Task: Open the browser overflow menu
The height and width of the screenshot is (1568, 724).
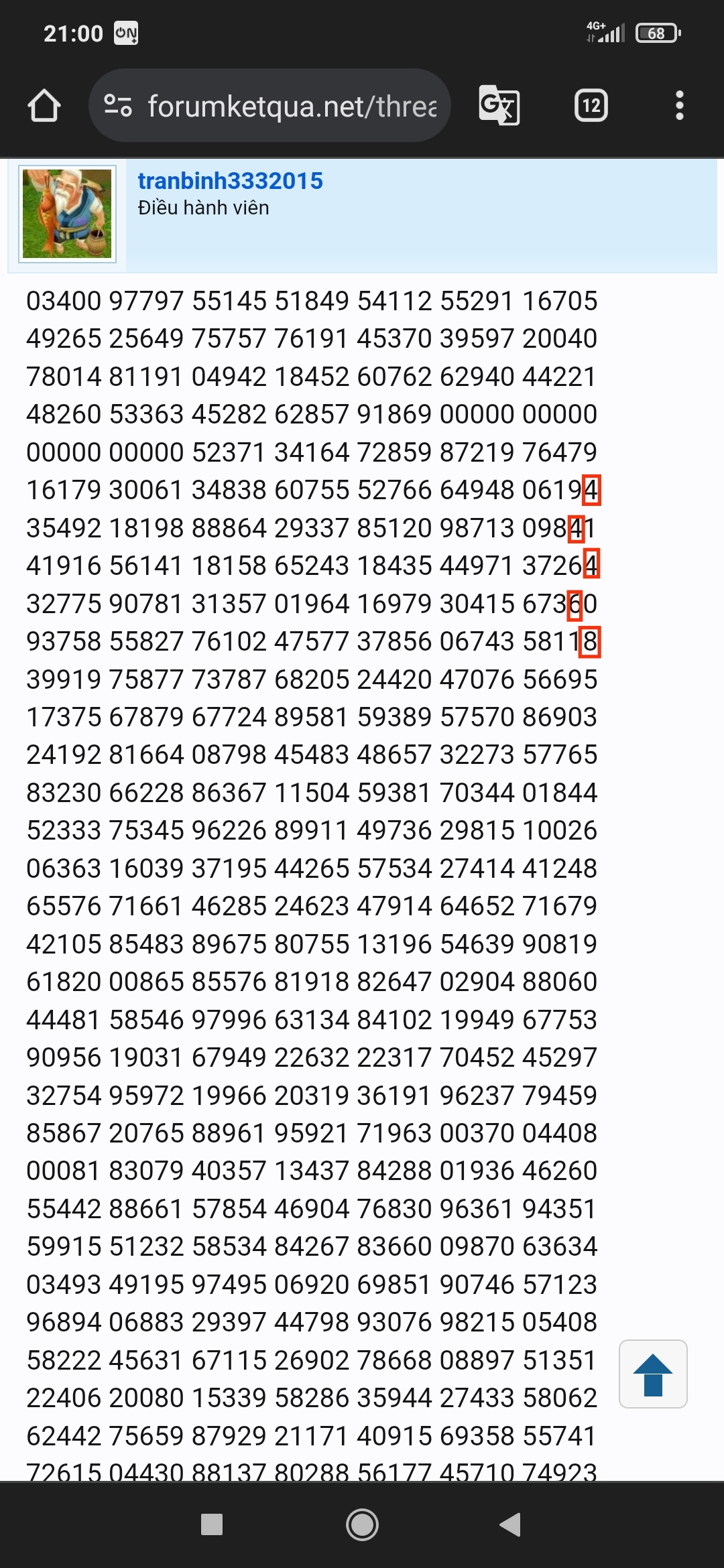Action: tap(680, 105)
